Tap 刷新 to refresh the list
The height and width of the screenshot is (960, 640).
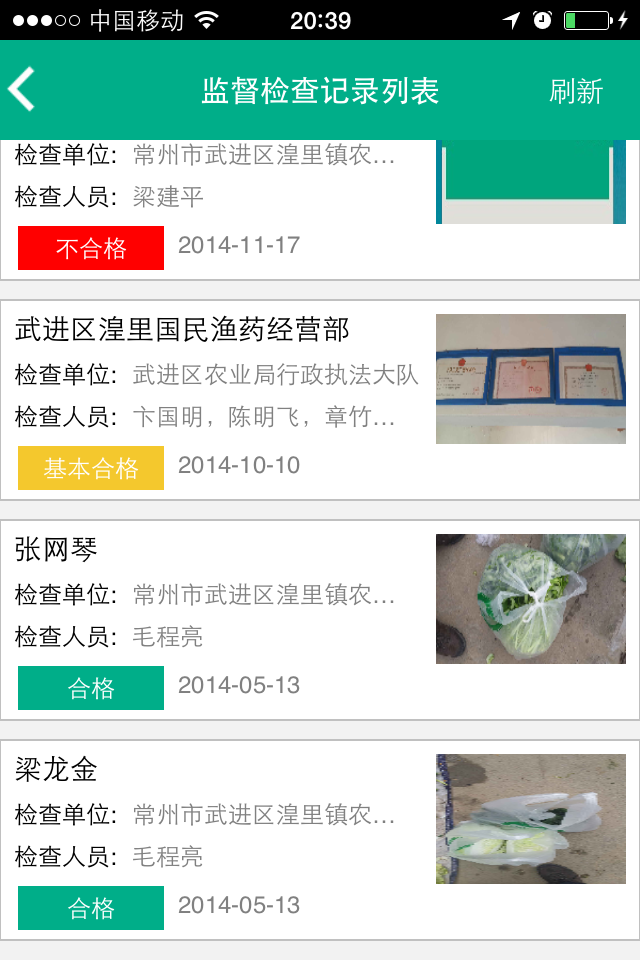tap(576, 91)
